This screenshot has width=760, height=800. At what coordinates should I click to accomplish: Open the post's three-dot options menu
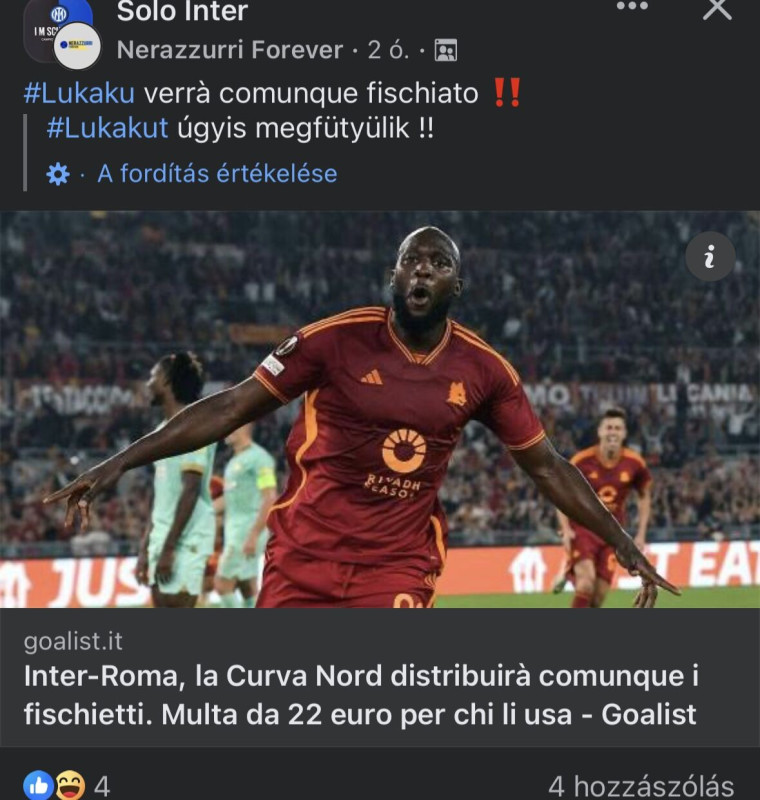click(x=632, y=8)
